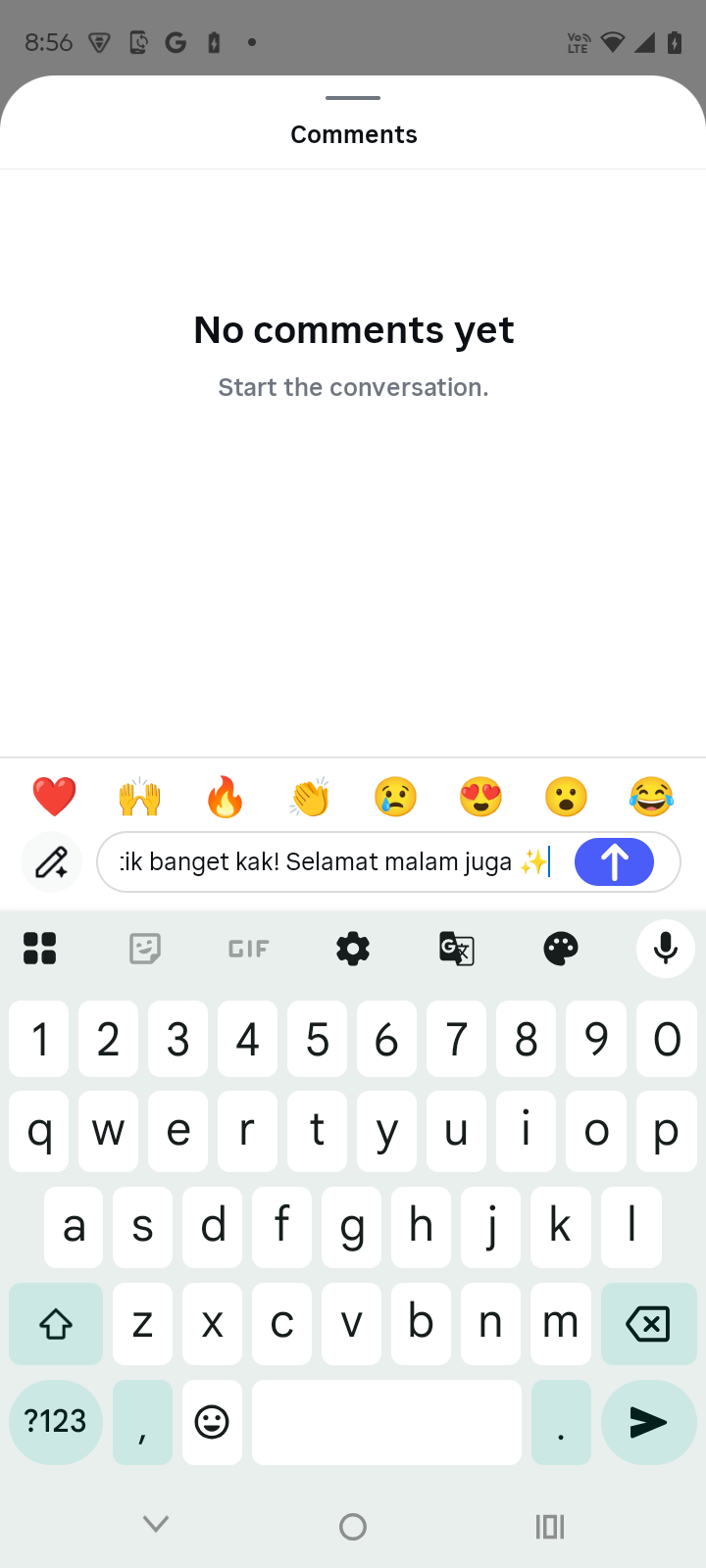Insert the crying face emoji

pos(395,797)
